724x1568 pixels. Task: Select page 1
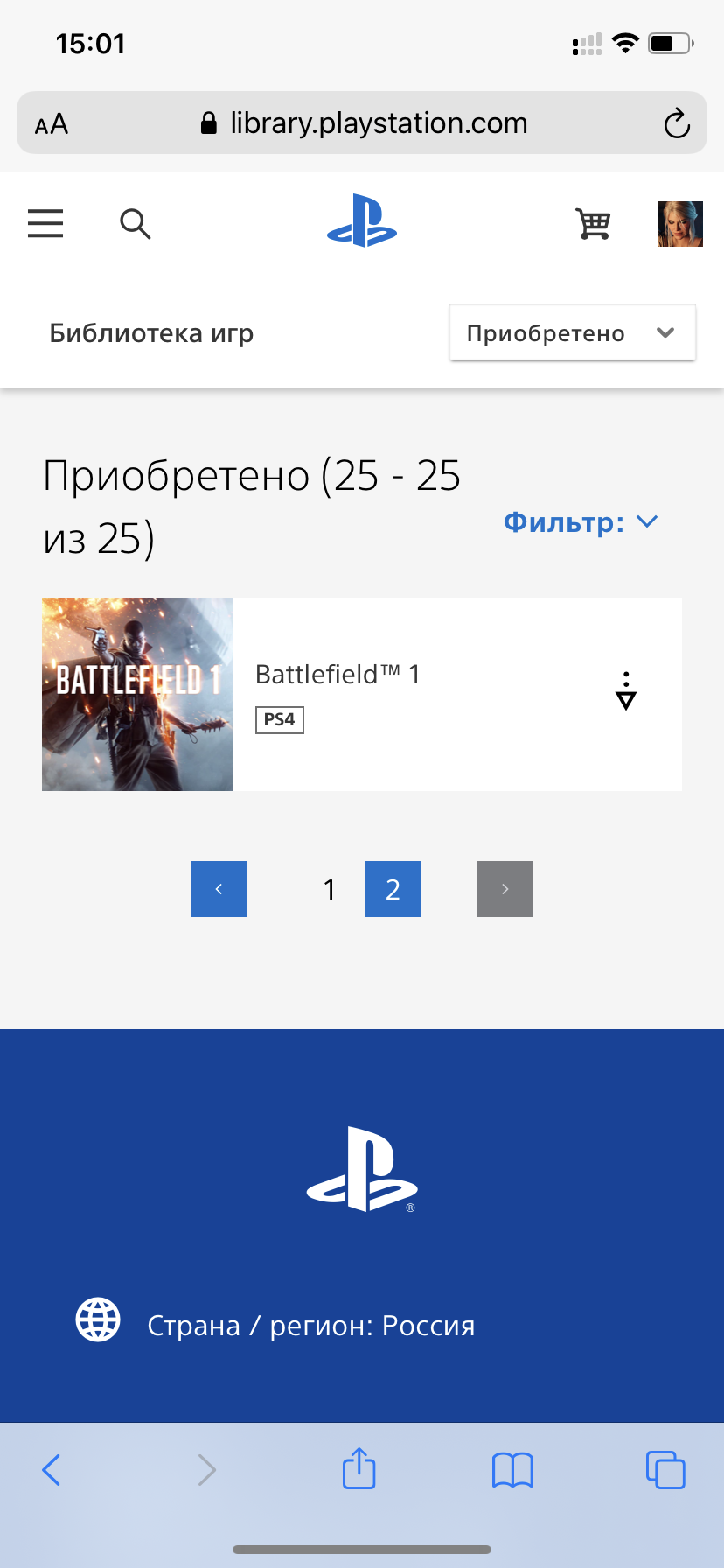[330, 889]
